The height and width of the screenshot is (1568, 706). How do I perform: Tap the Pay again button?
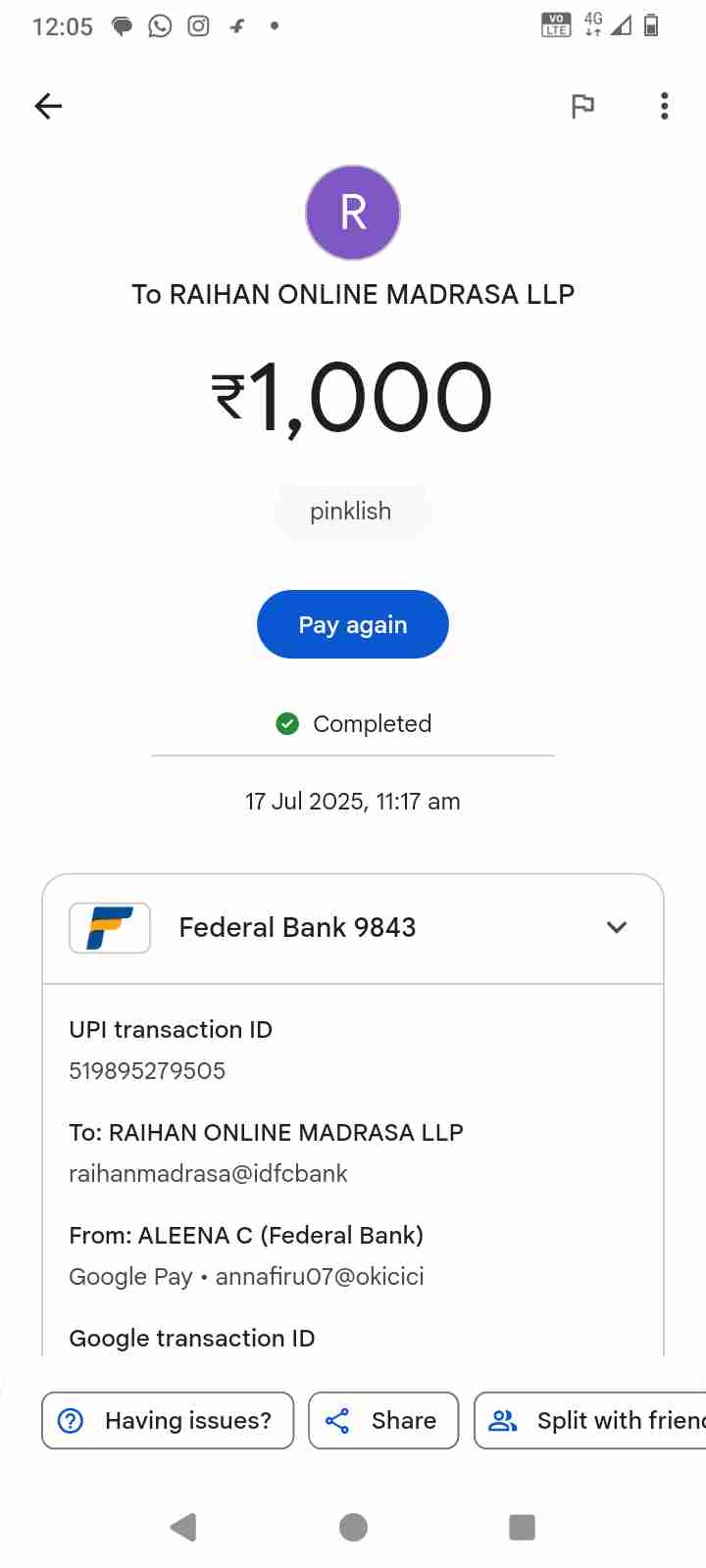[x=353, y=624]
